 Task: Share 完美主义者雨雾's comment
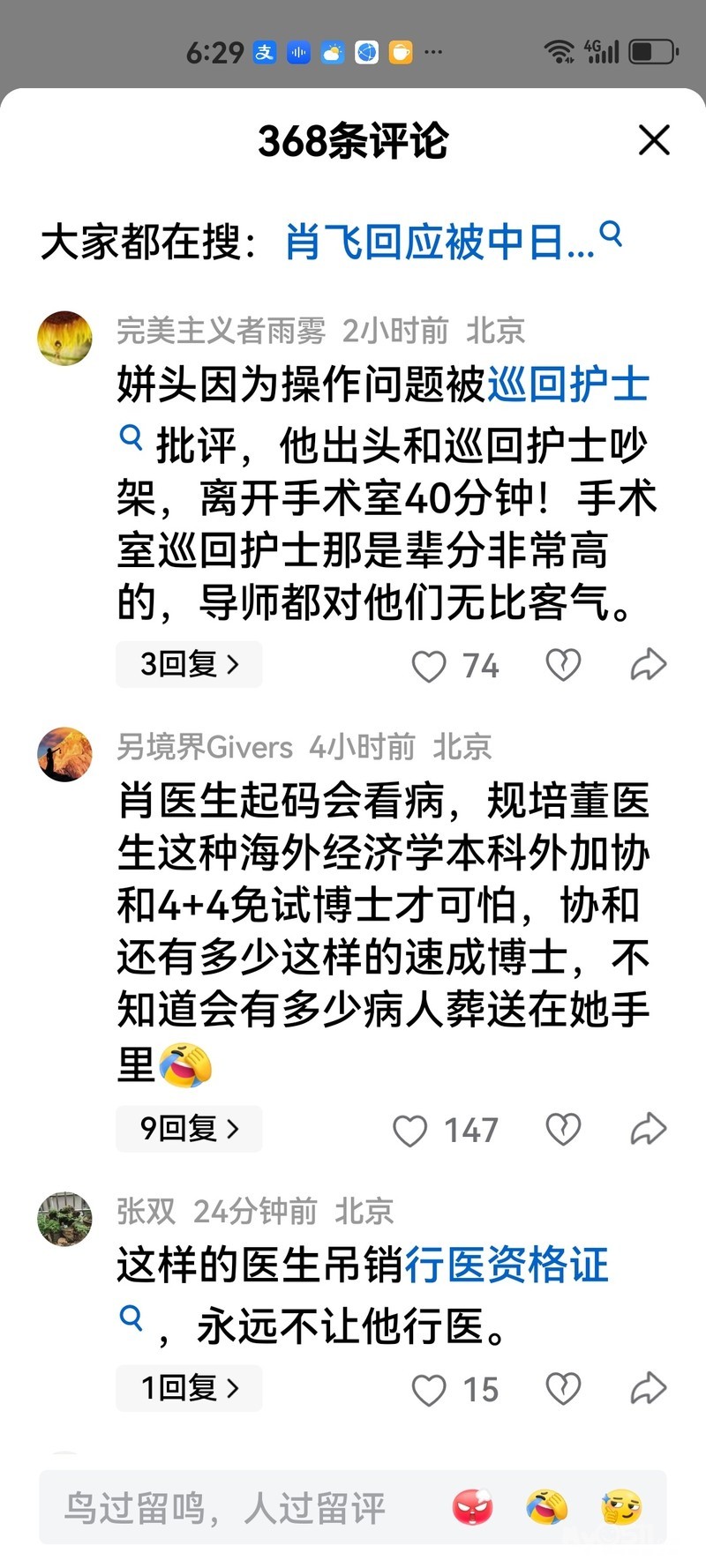[648, 665]
